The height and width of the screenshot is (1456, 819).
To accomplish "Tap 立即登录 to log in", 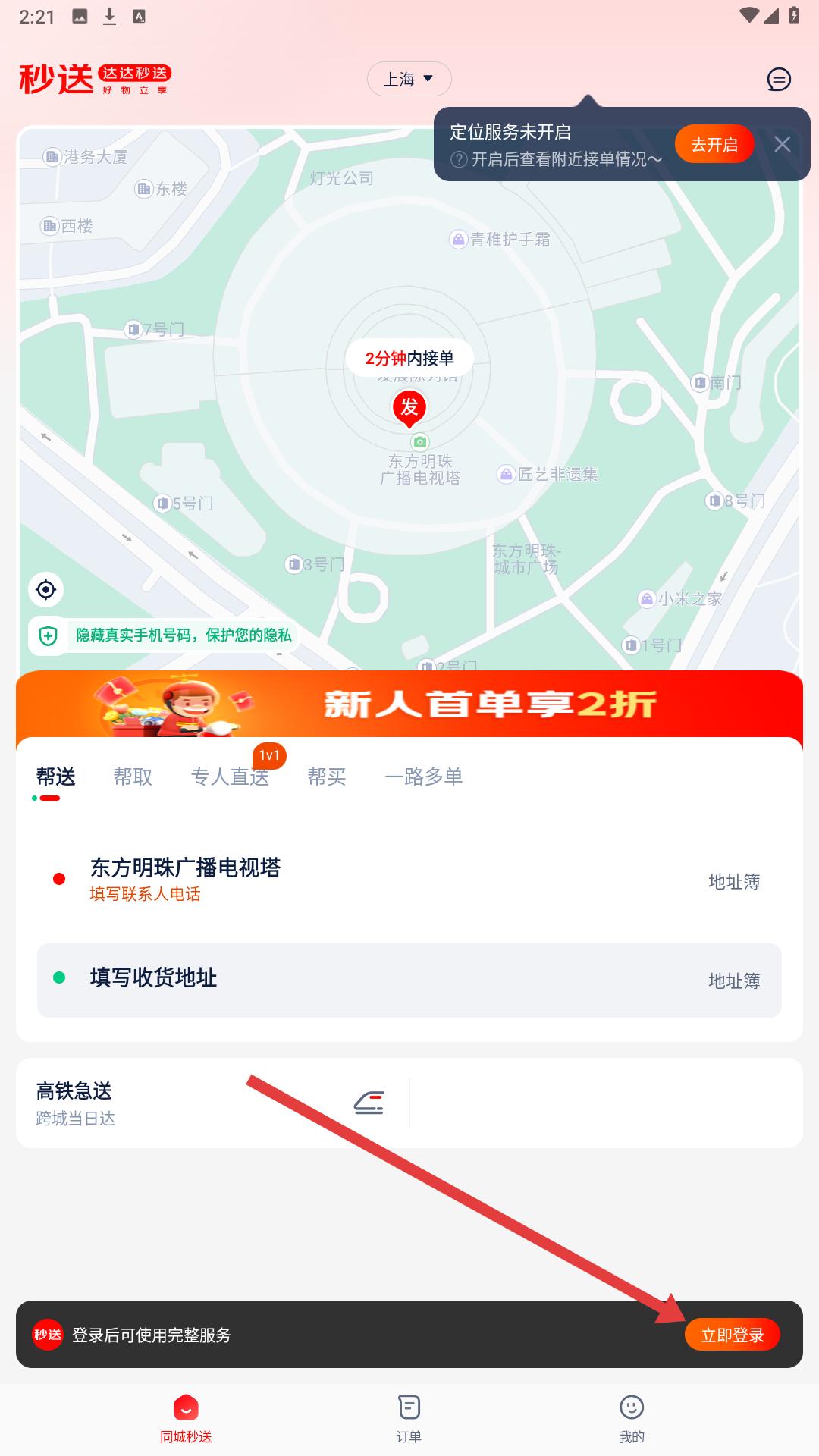I will point(732,1335).
